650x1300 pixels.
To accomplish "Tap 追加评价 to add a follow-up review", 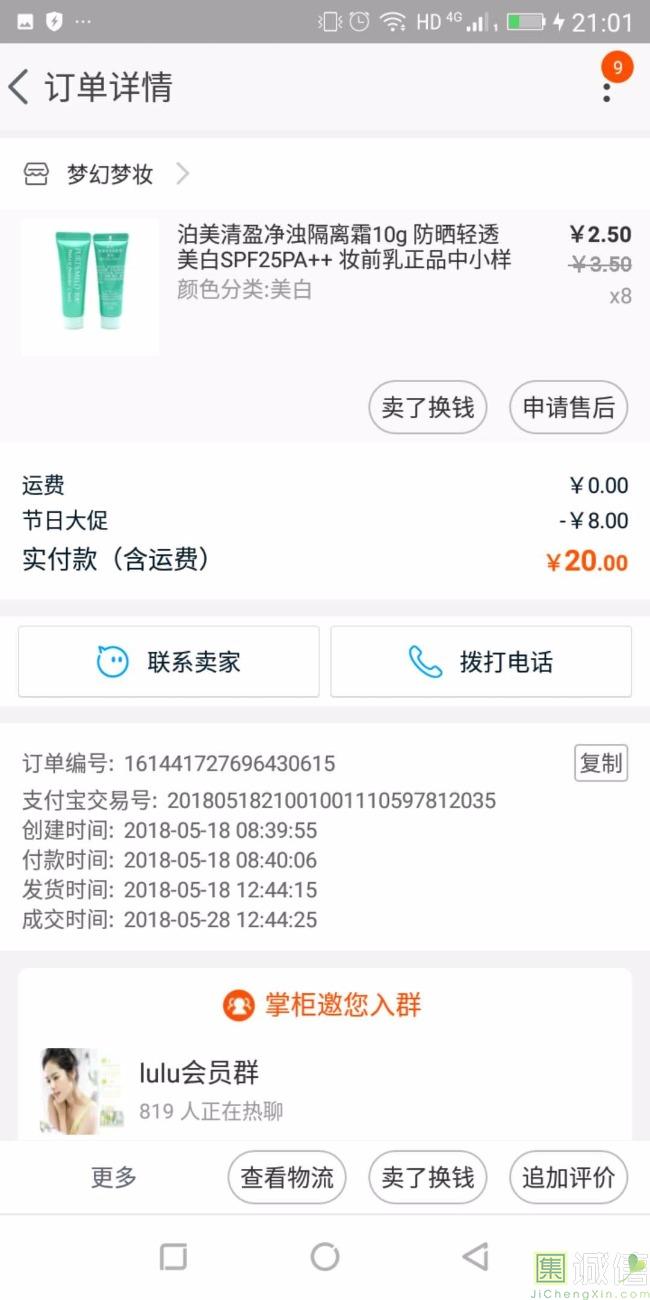I will 568,1177.
